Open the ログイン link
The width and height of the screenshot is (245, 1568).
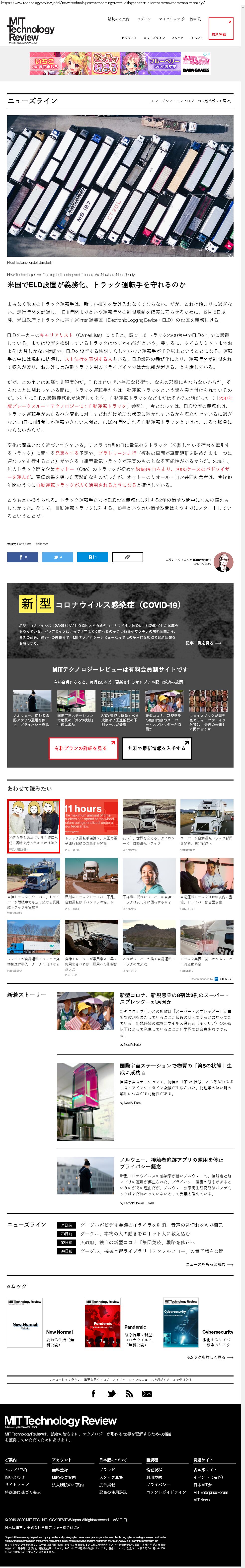tap(144, 19)
